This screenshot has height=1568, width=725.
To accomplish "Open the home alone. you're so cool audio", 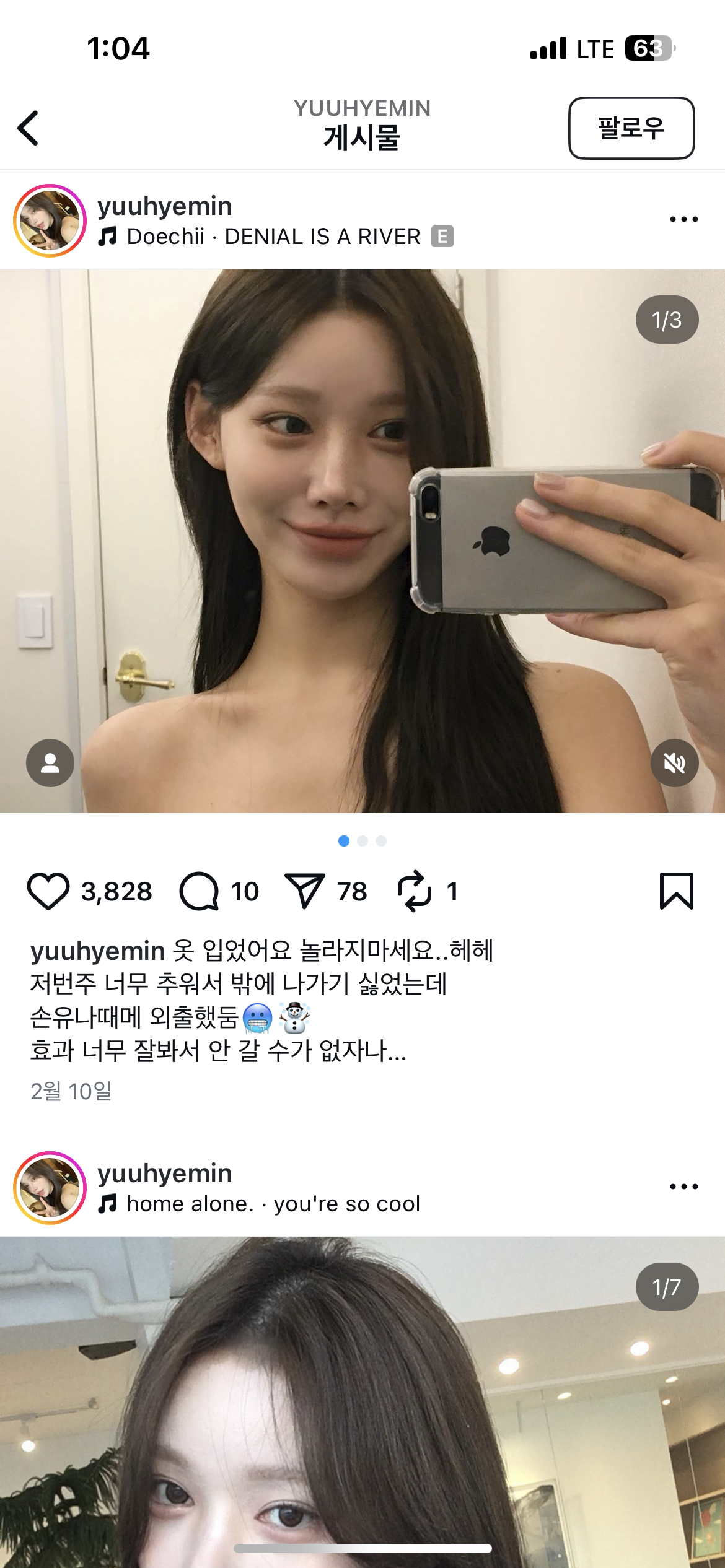I will tap(273, 1204).
